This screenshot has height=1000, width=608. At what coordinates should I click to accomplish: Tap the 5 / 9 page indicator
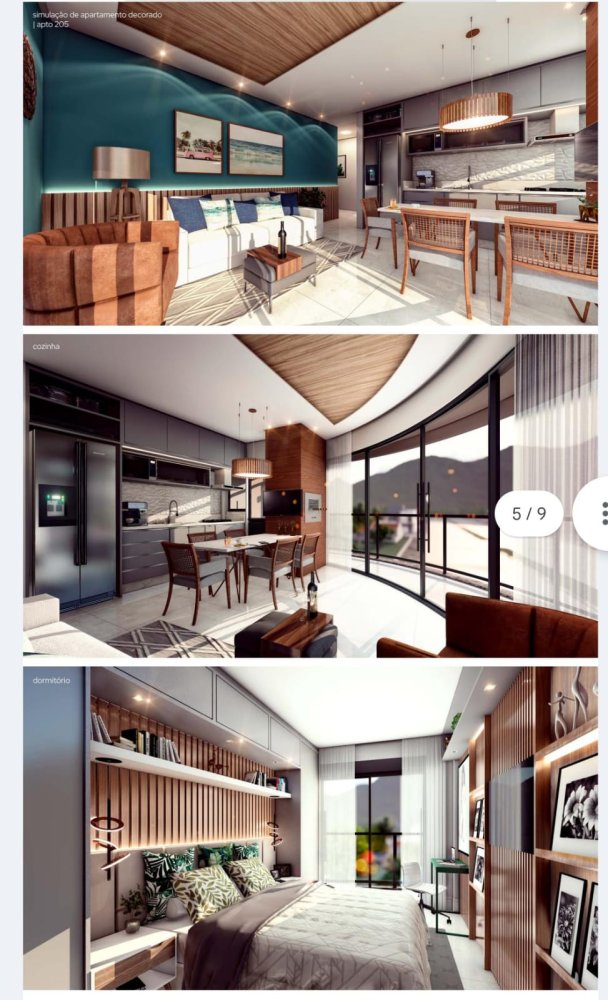(529, 514)
